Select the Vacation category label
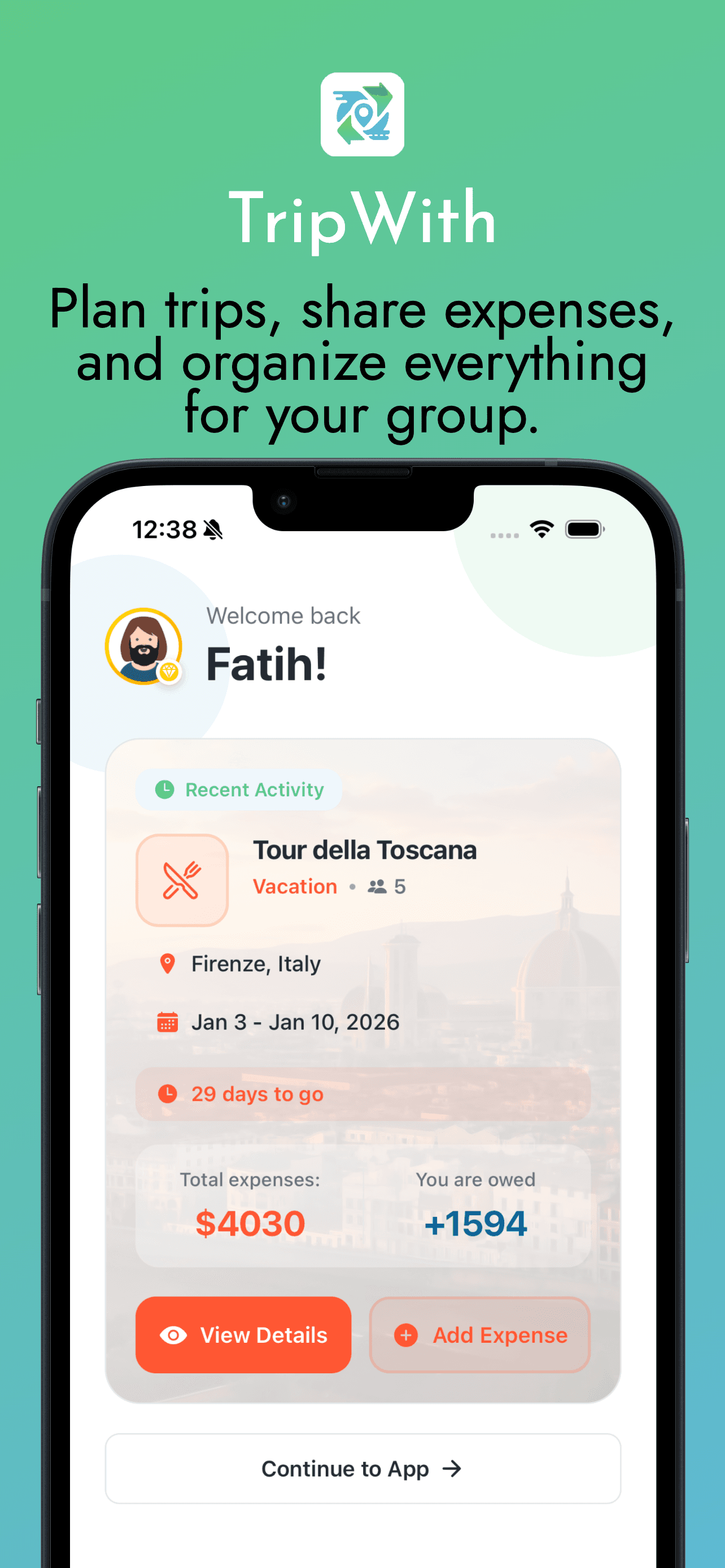The height and width of the screenshot is (1568, 725). pyautogui.click(x=294, y=887)
